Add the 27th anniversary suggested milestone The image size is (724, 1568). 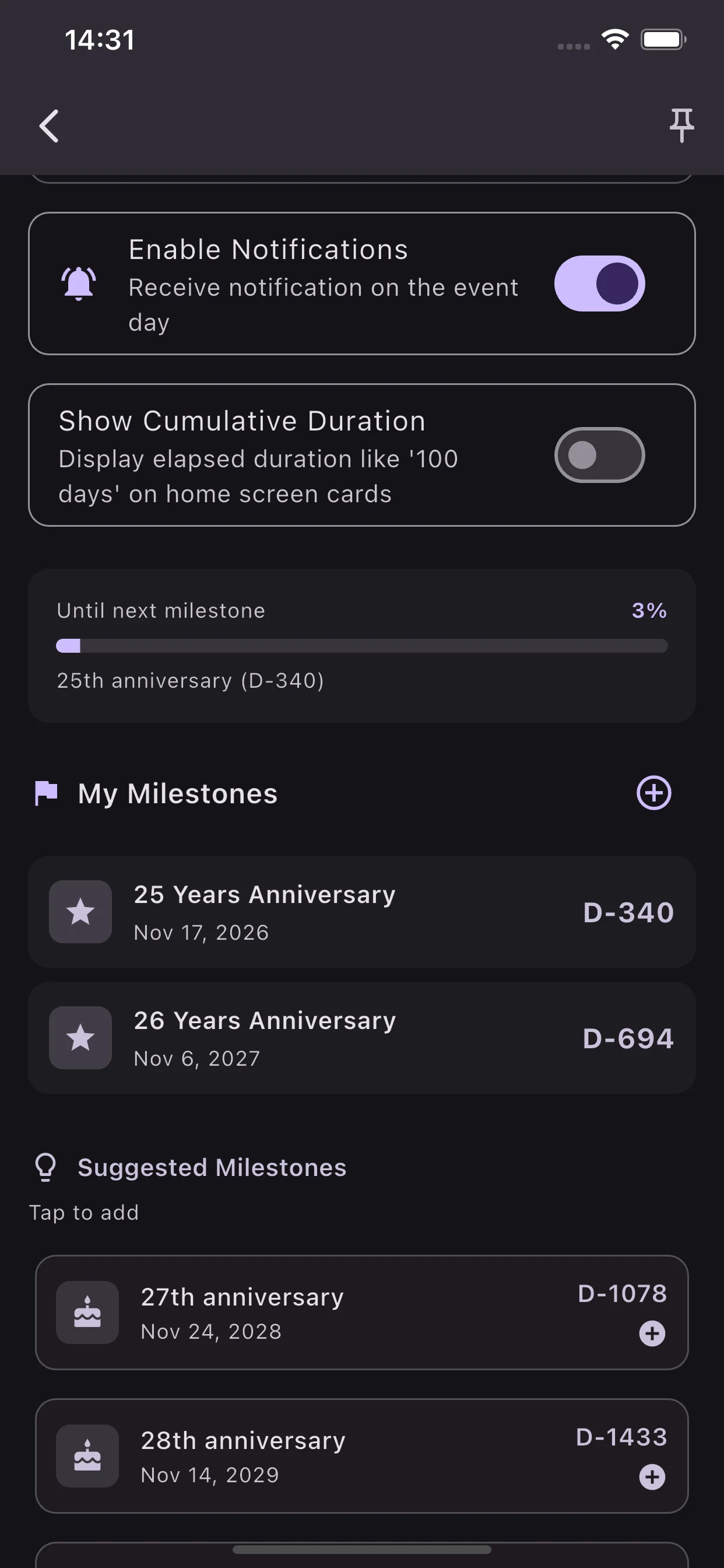coord(652,1333)
